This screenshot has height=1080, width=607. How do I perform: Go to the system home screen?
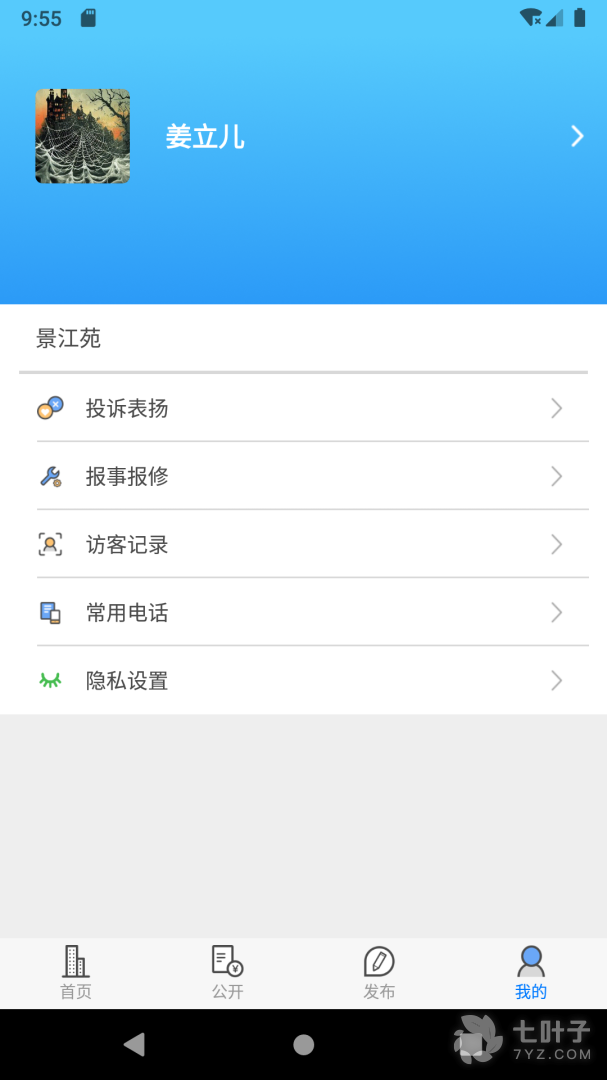304,1045
